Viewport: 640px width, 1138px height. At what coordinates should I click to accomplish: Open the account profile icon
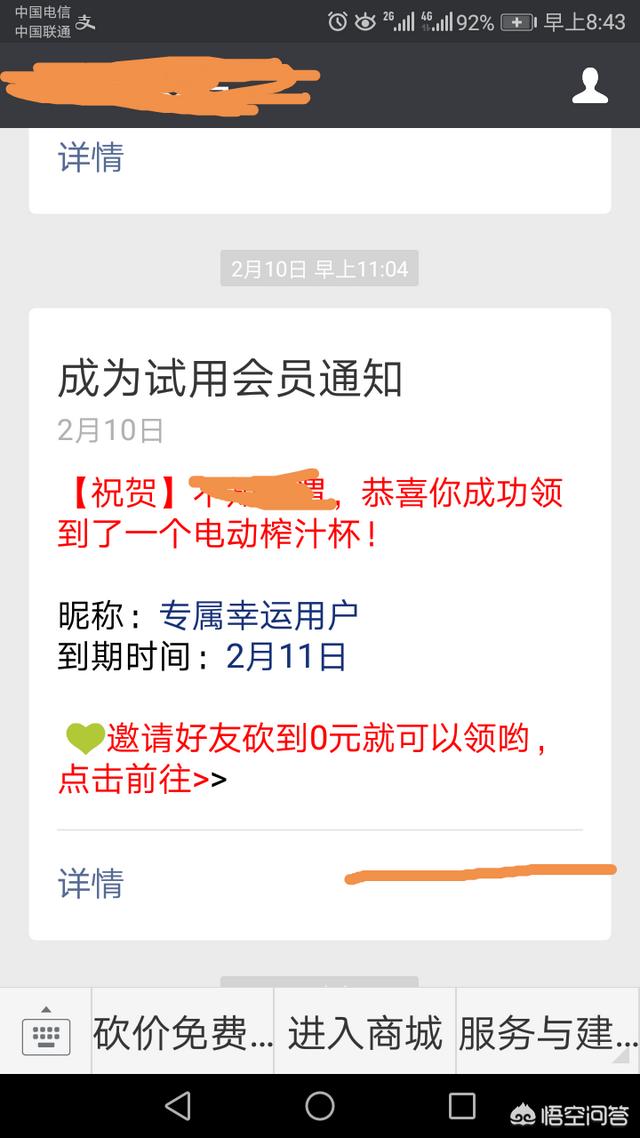[x=590, y=86]
